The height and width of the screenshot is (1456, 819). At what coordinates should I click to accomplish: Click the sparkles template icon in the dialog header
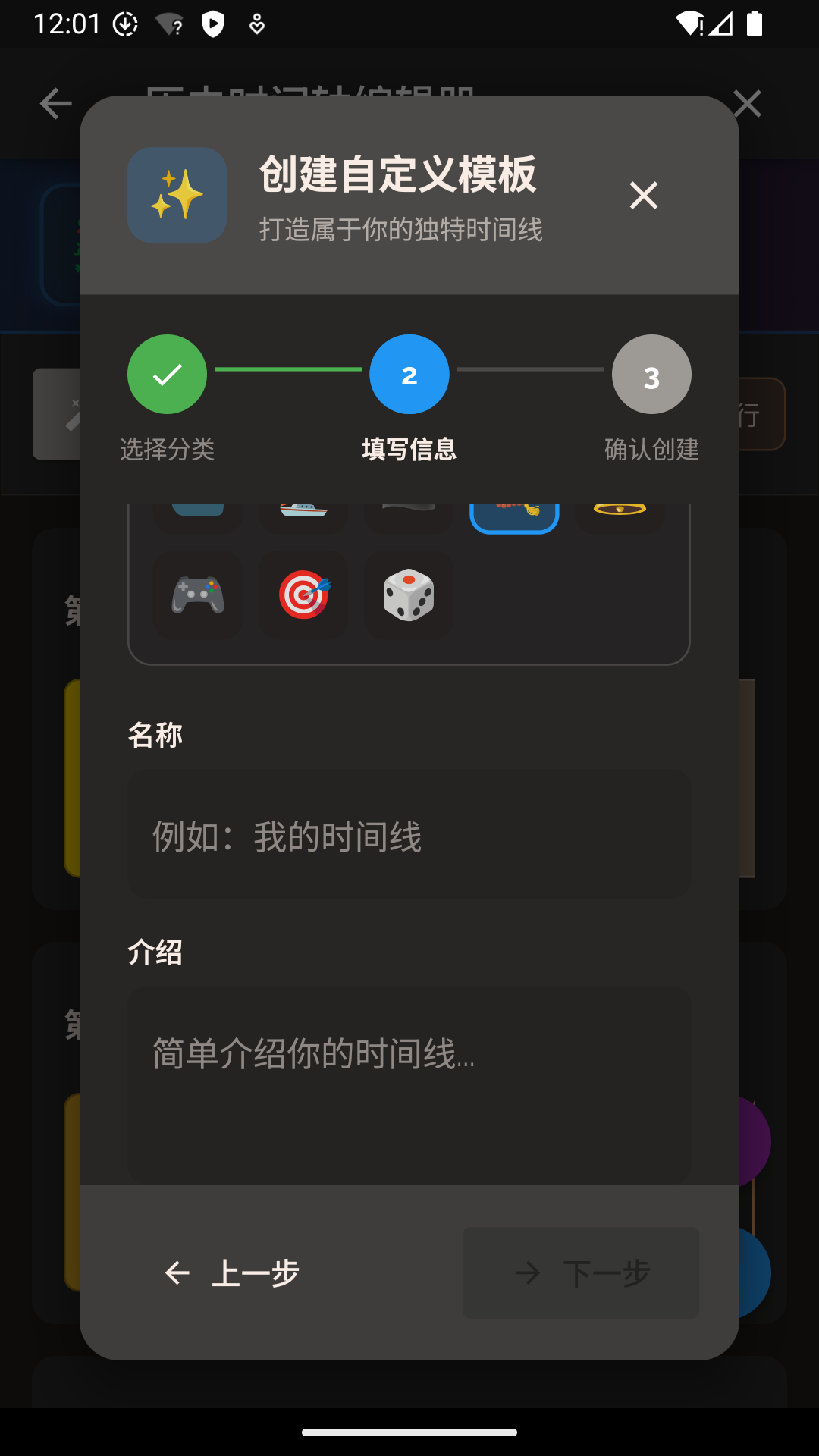(177, 195)
